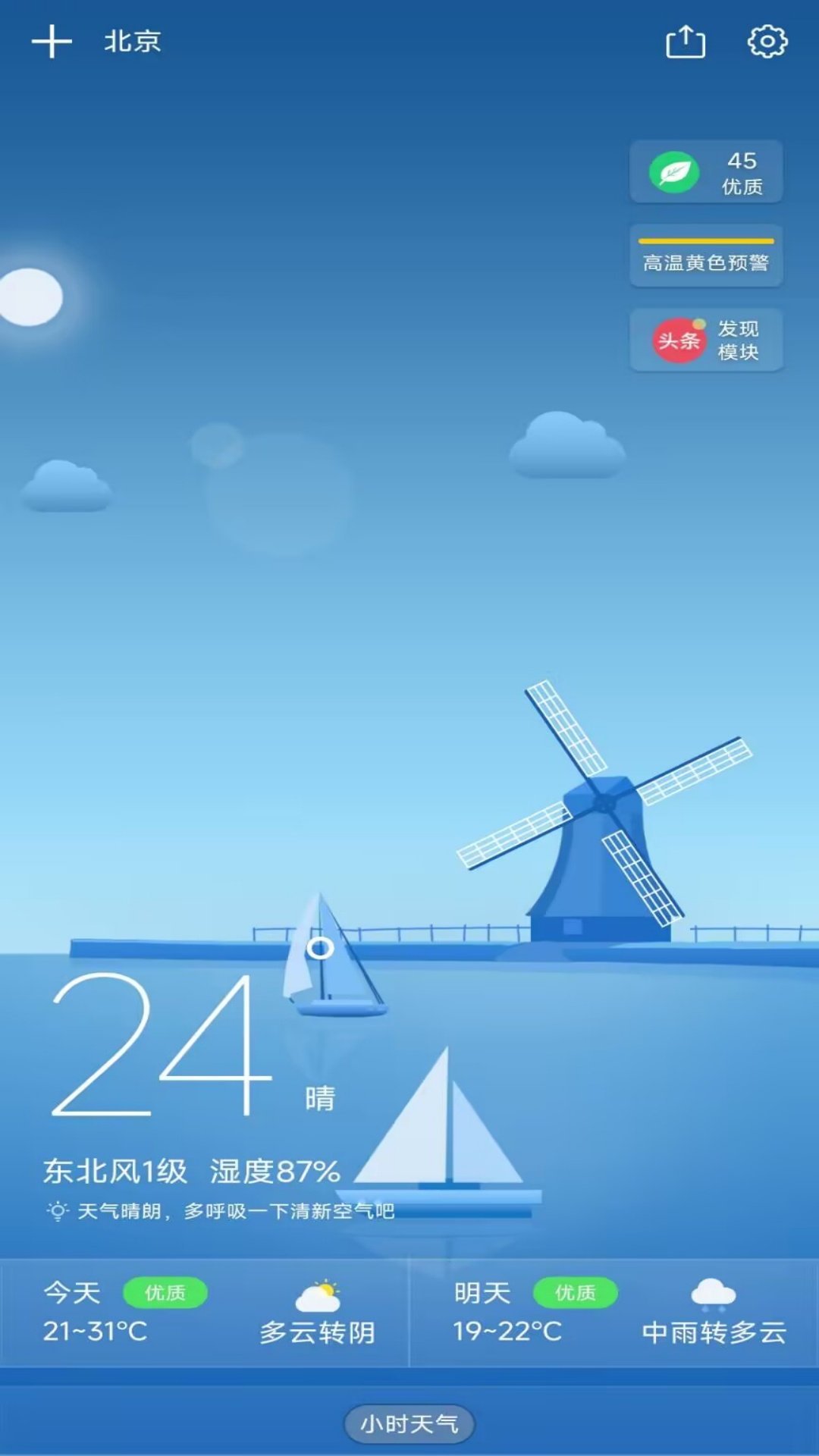Open hourly weather via 小时天气
The image size is (819, 1456).
point(409,1423)
